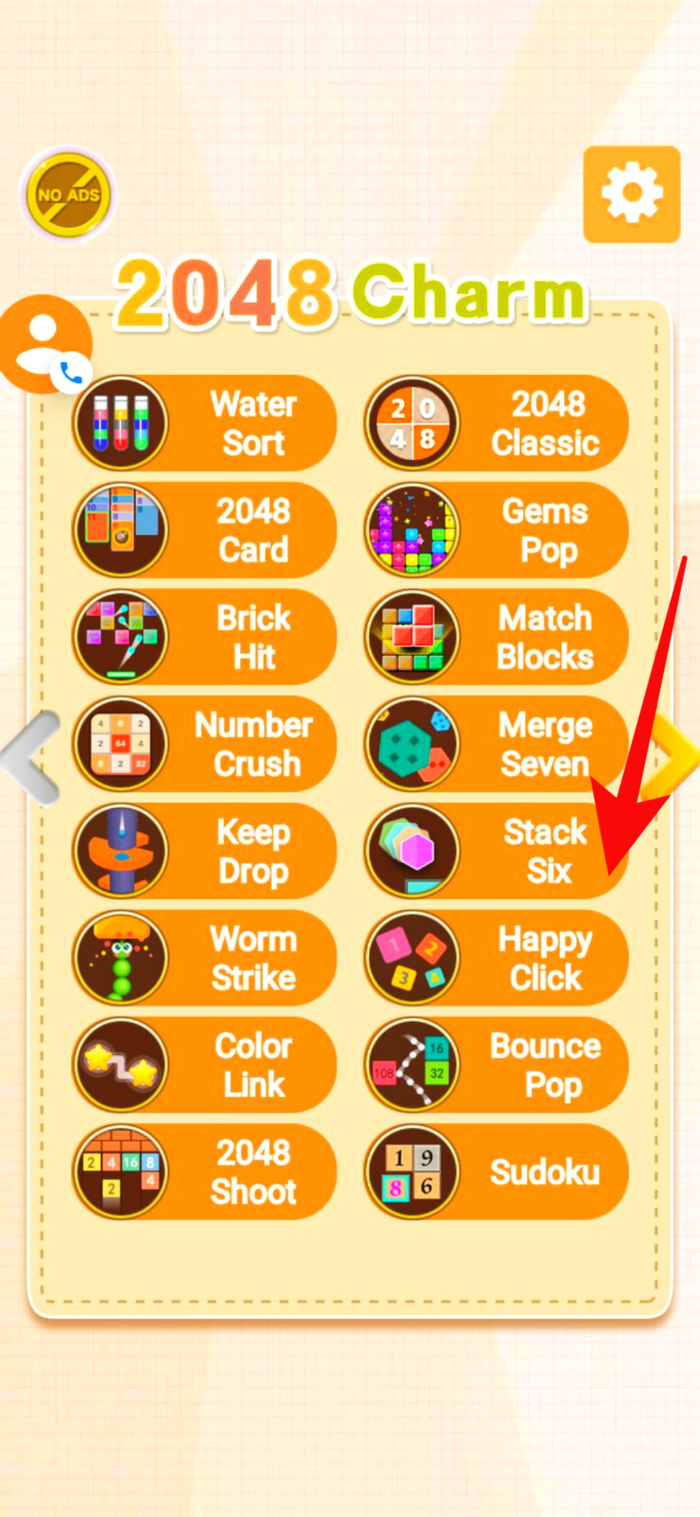Launch Bounce Pop
This screenshot has height=1517, width=700.
(496, 1065)
